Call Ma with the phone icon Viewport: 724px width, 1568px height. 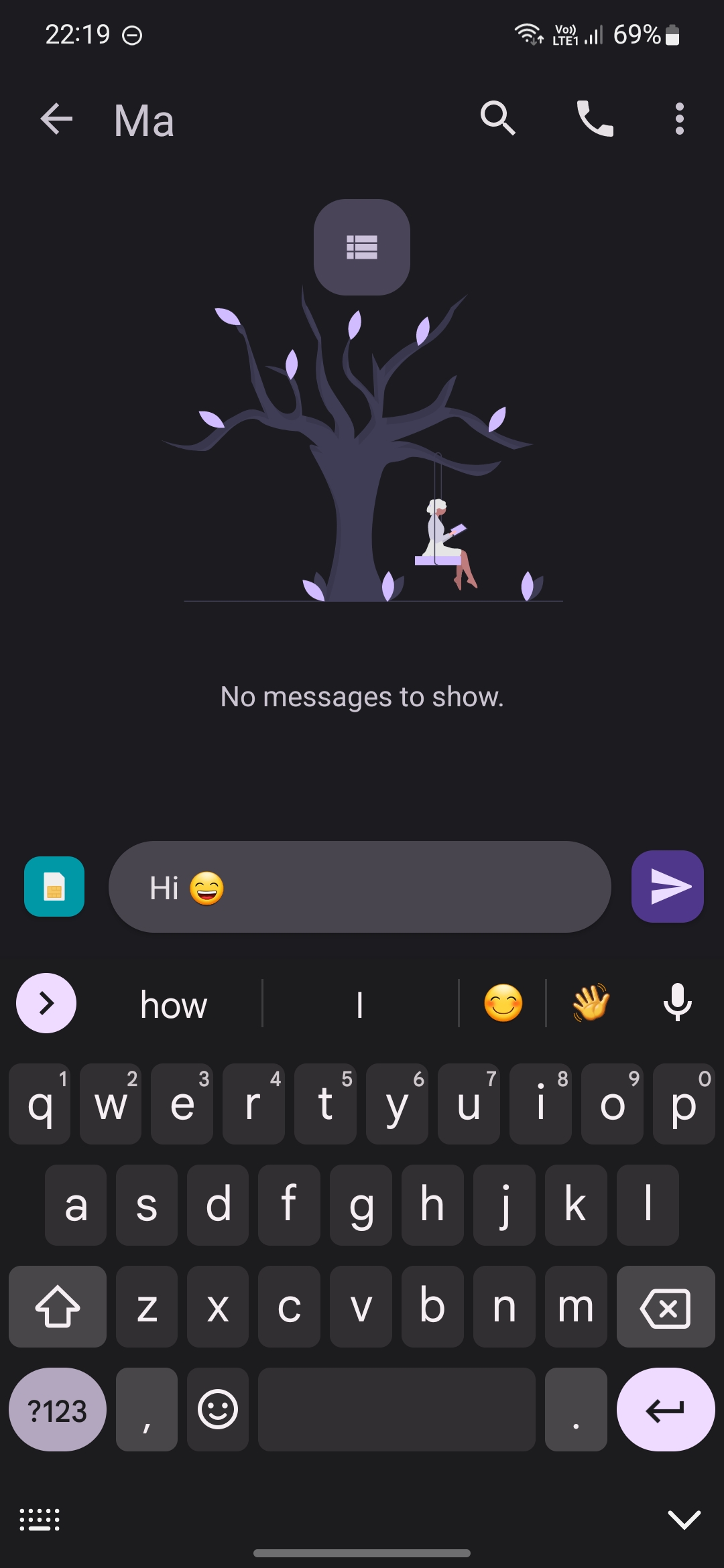coord(595,119)
